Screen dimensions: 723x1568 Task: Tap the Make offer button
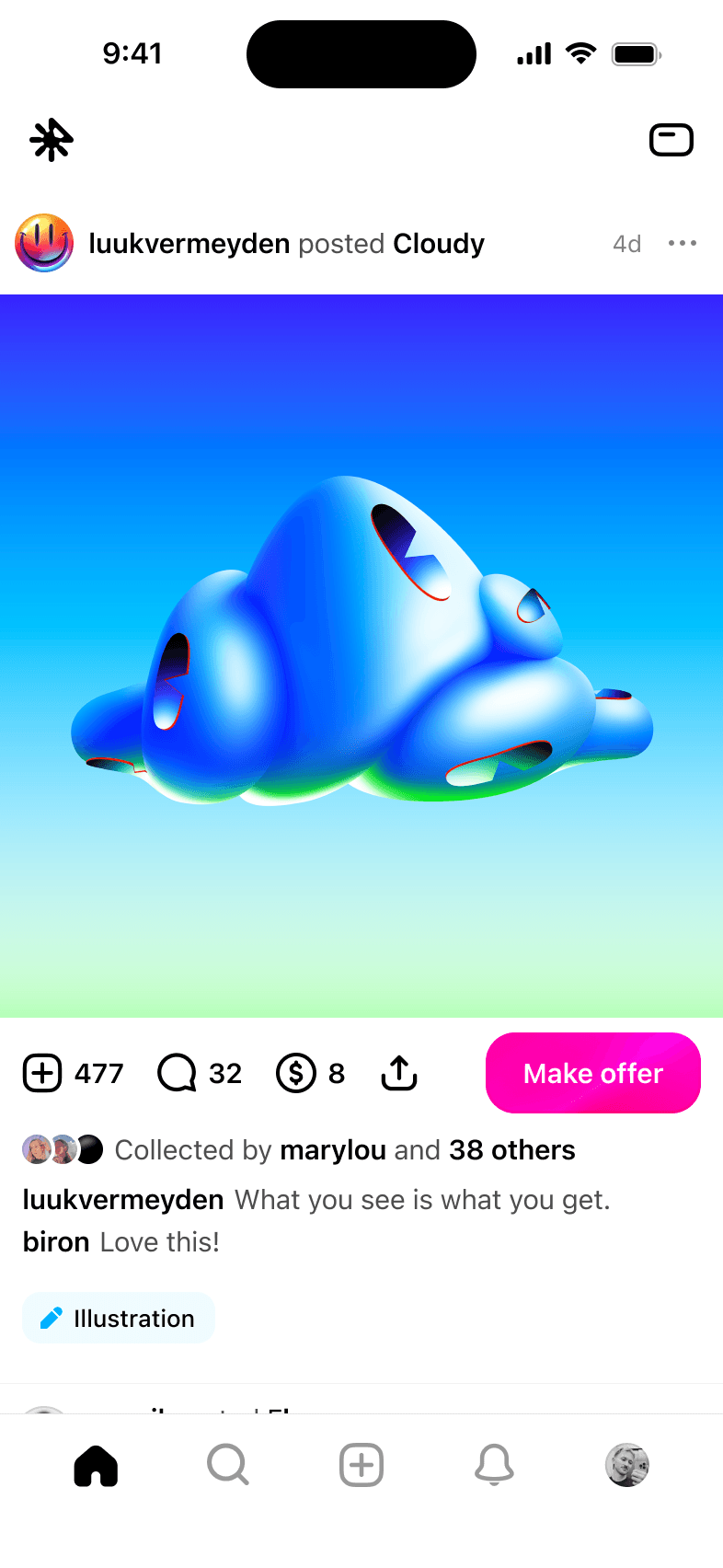point(593,1073)
